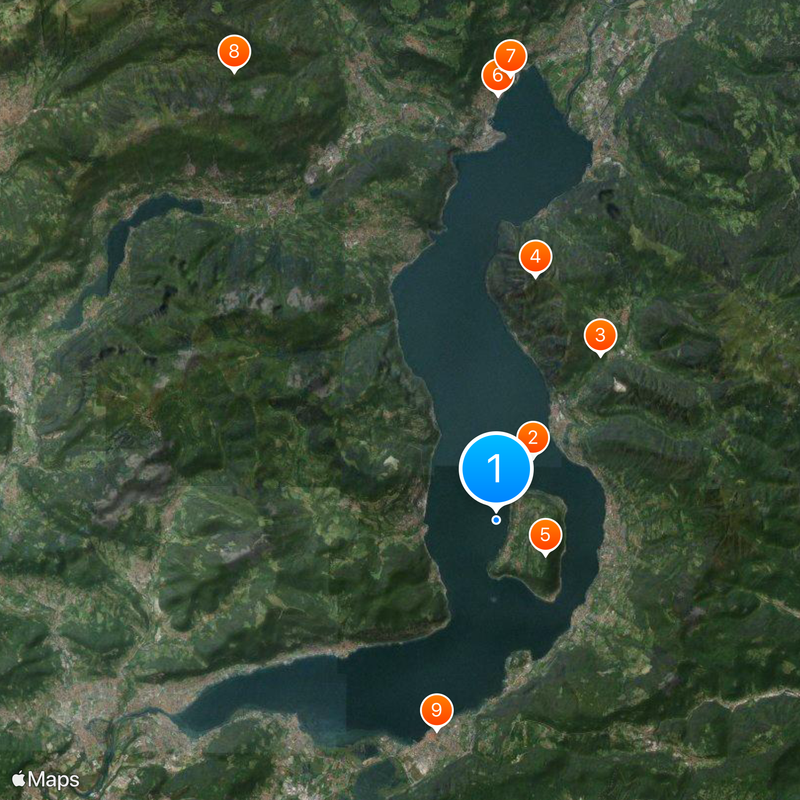Tap the selected blue pin 1
Screen dimensions: 800x800
[x=495, y=467]
